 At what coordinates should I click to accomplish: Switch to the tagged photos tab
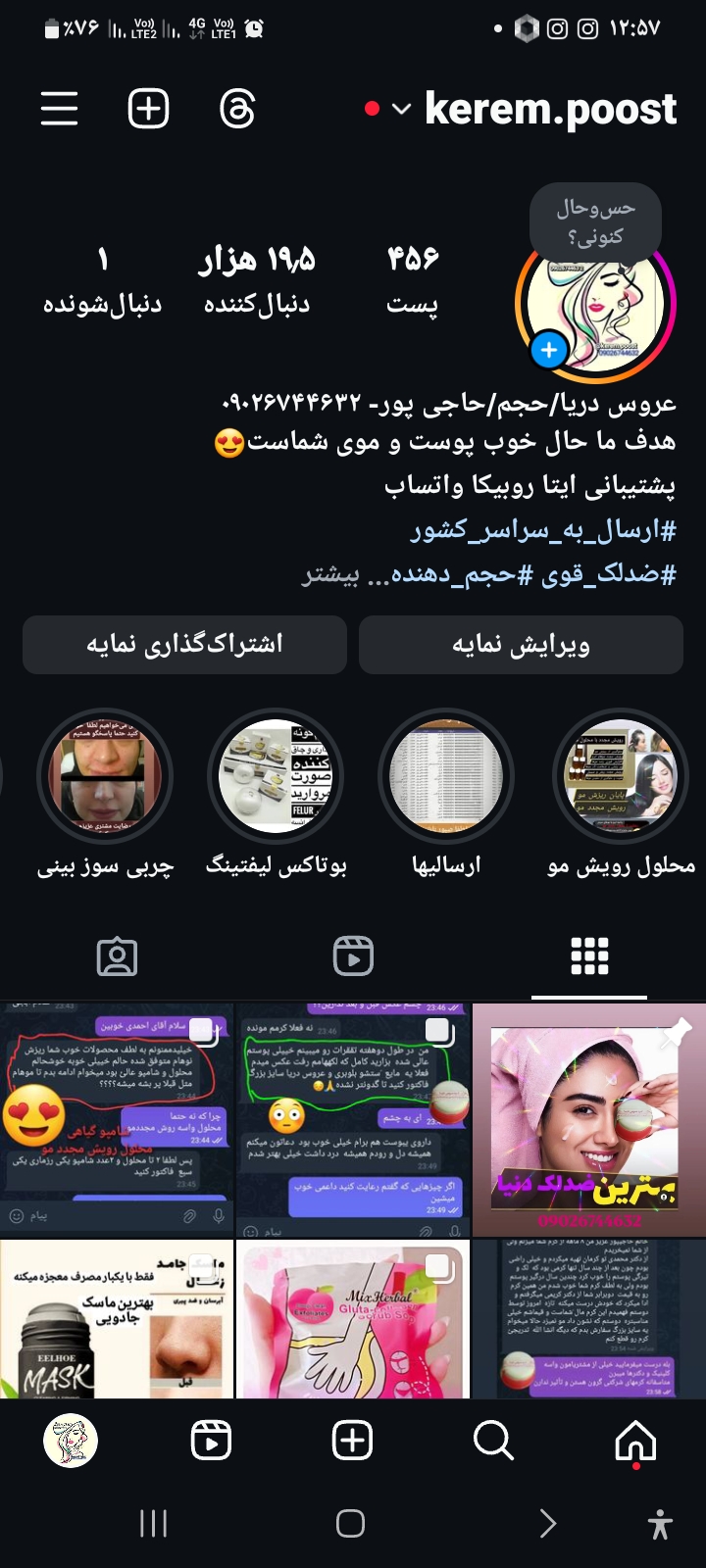pyautogui.click(x=118, y=956)
